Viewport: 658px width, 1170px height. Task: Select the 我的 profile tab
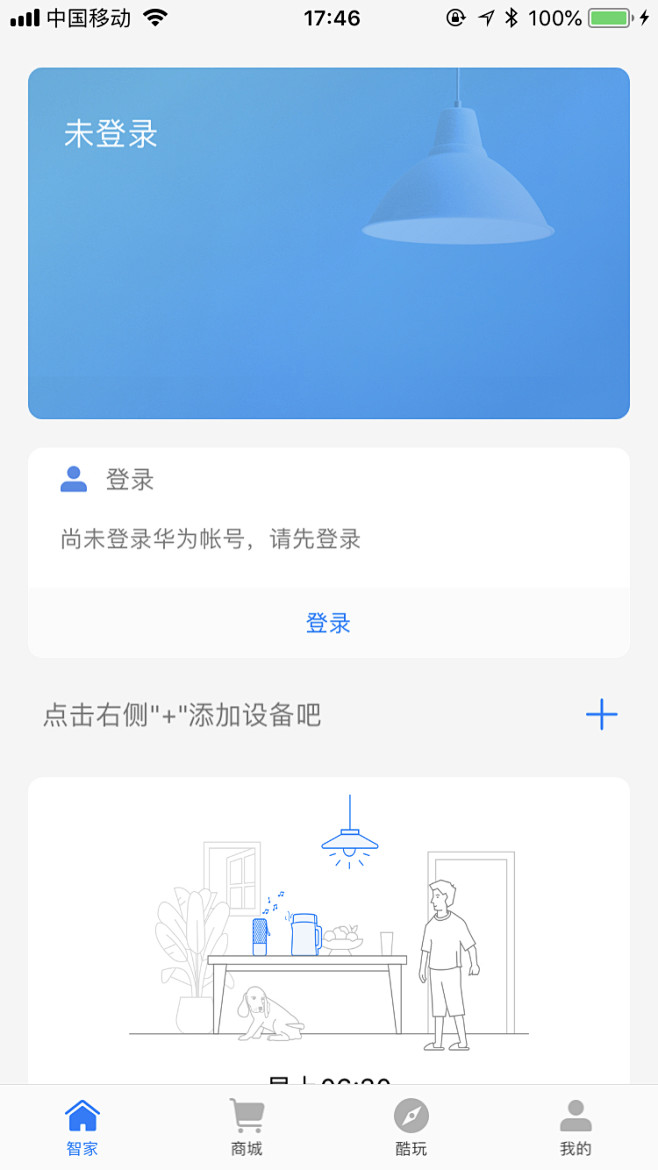pos(575,1127)
